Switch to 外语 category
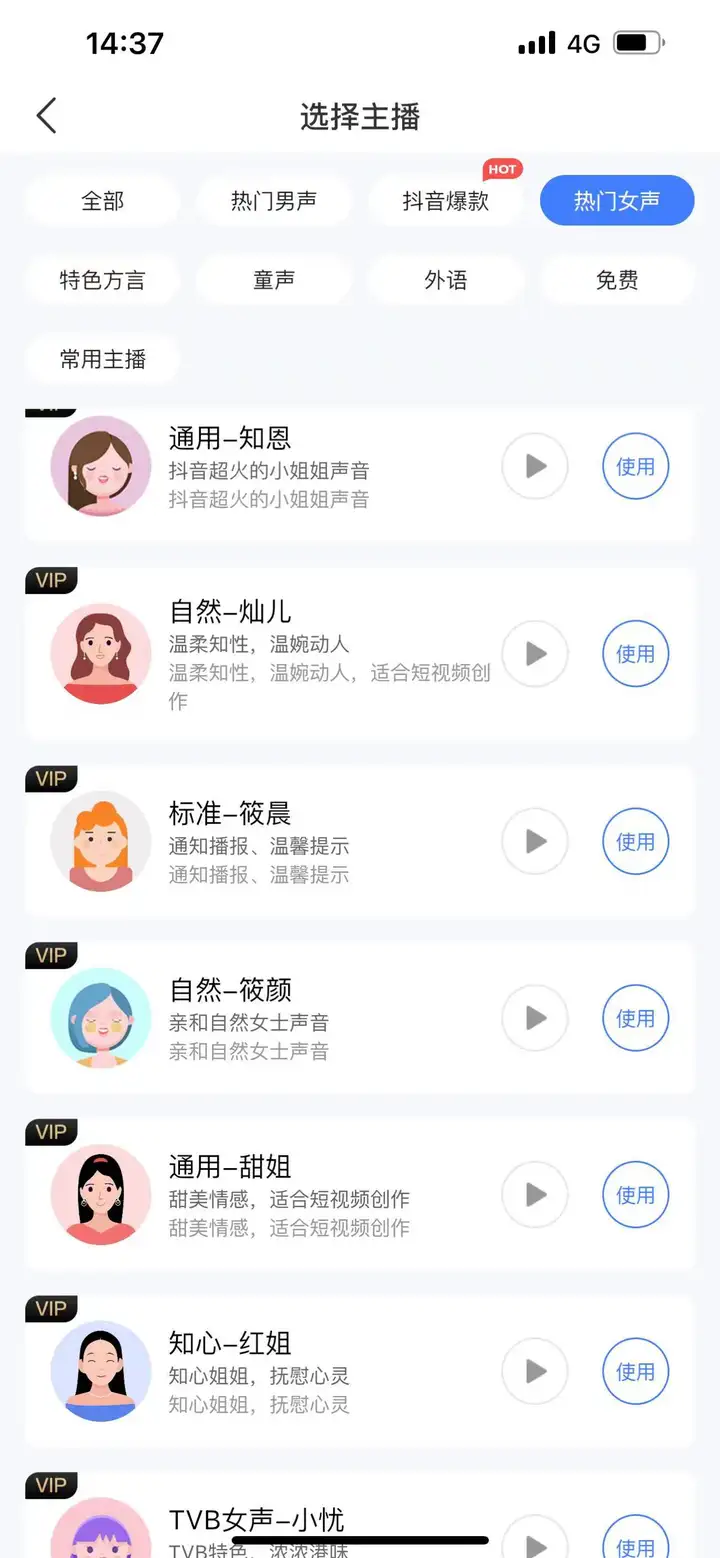 (446, 280)
